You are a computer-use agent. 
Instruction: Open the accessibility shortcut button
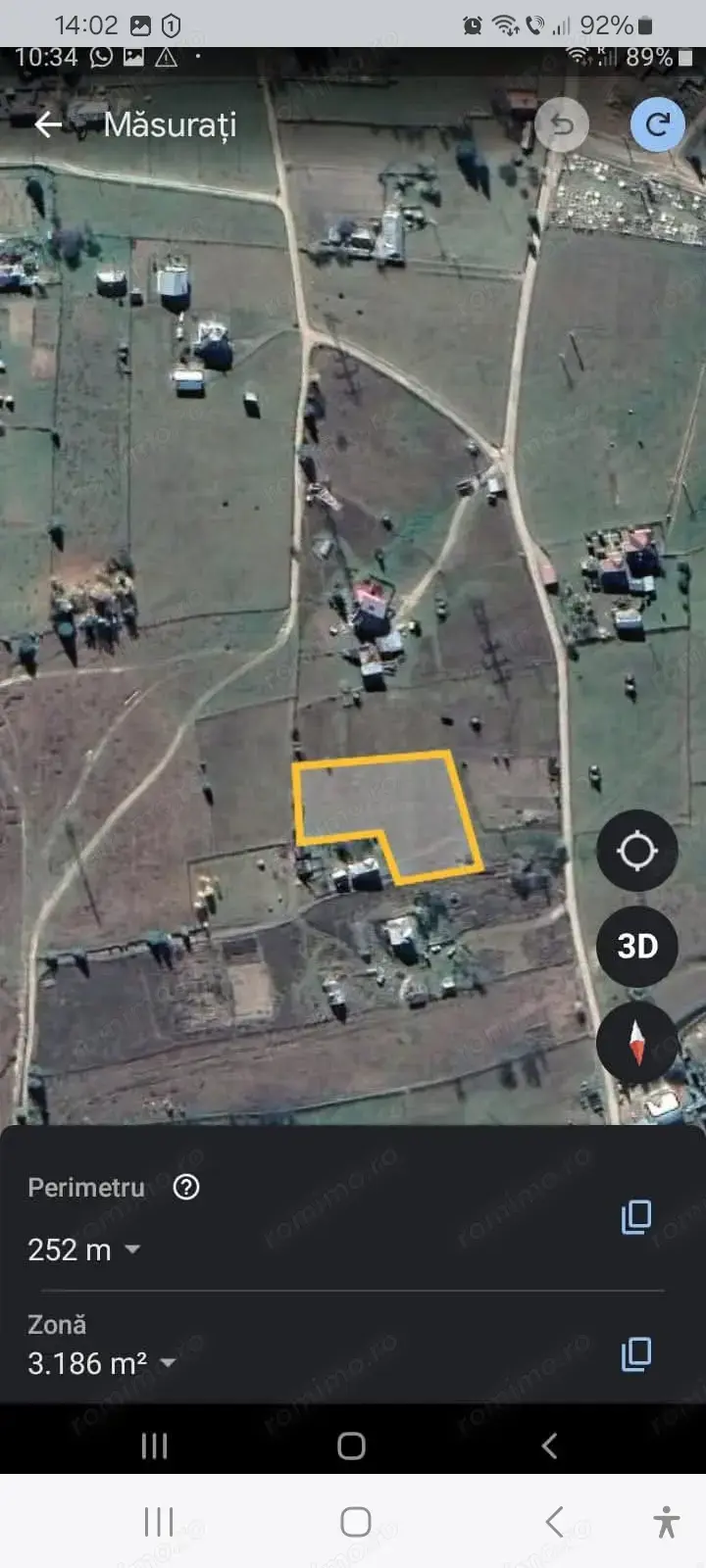666,1522
